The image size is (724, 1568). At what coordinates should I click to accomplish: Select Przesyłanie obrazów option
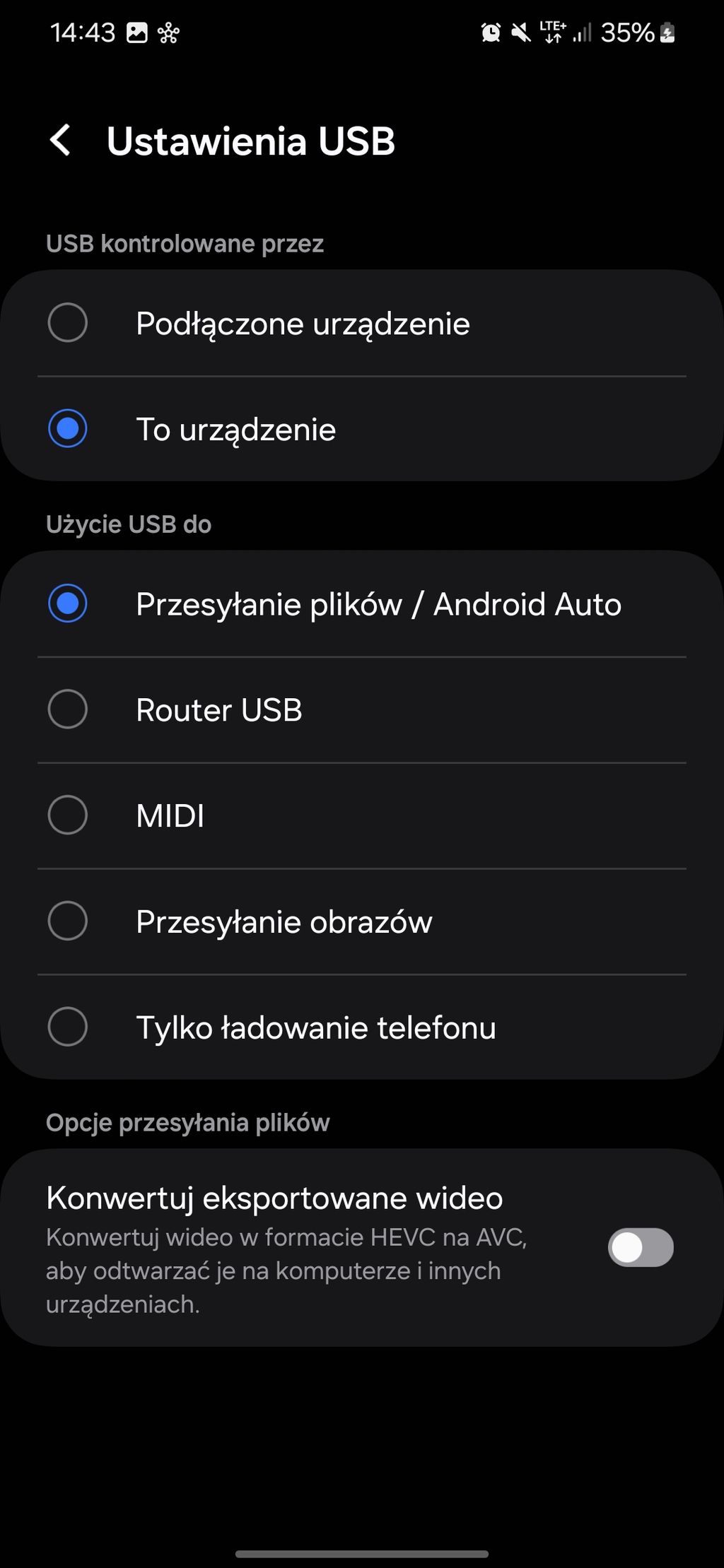(x=362, y=921)
